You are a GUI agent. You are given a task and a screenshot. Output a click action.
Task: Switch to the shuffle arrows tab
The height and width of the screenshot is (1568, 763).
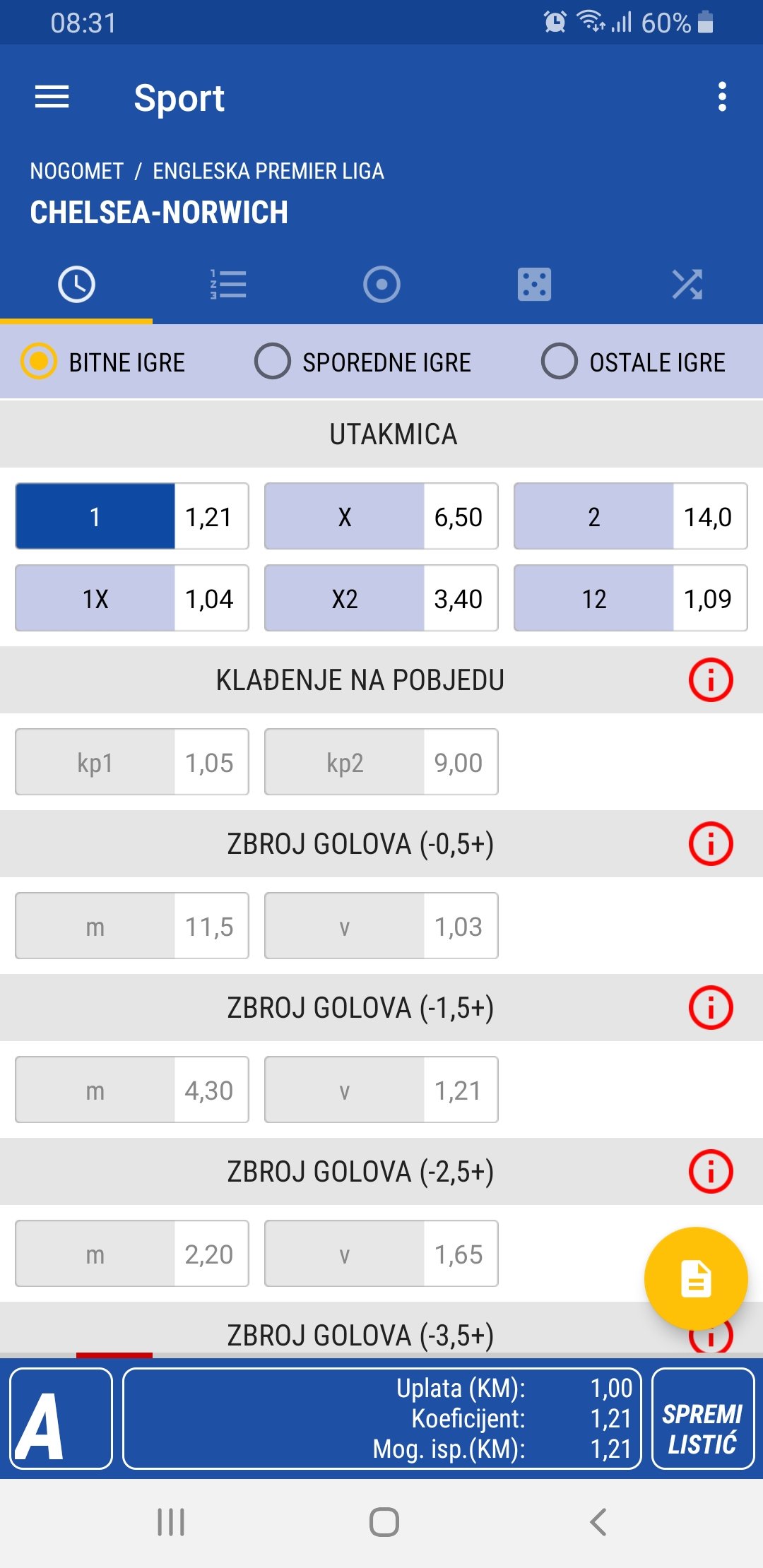(687, 285)
